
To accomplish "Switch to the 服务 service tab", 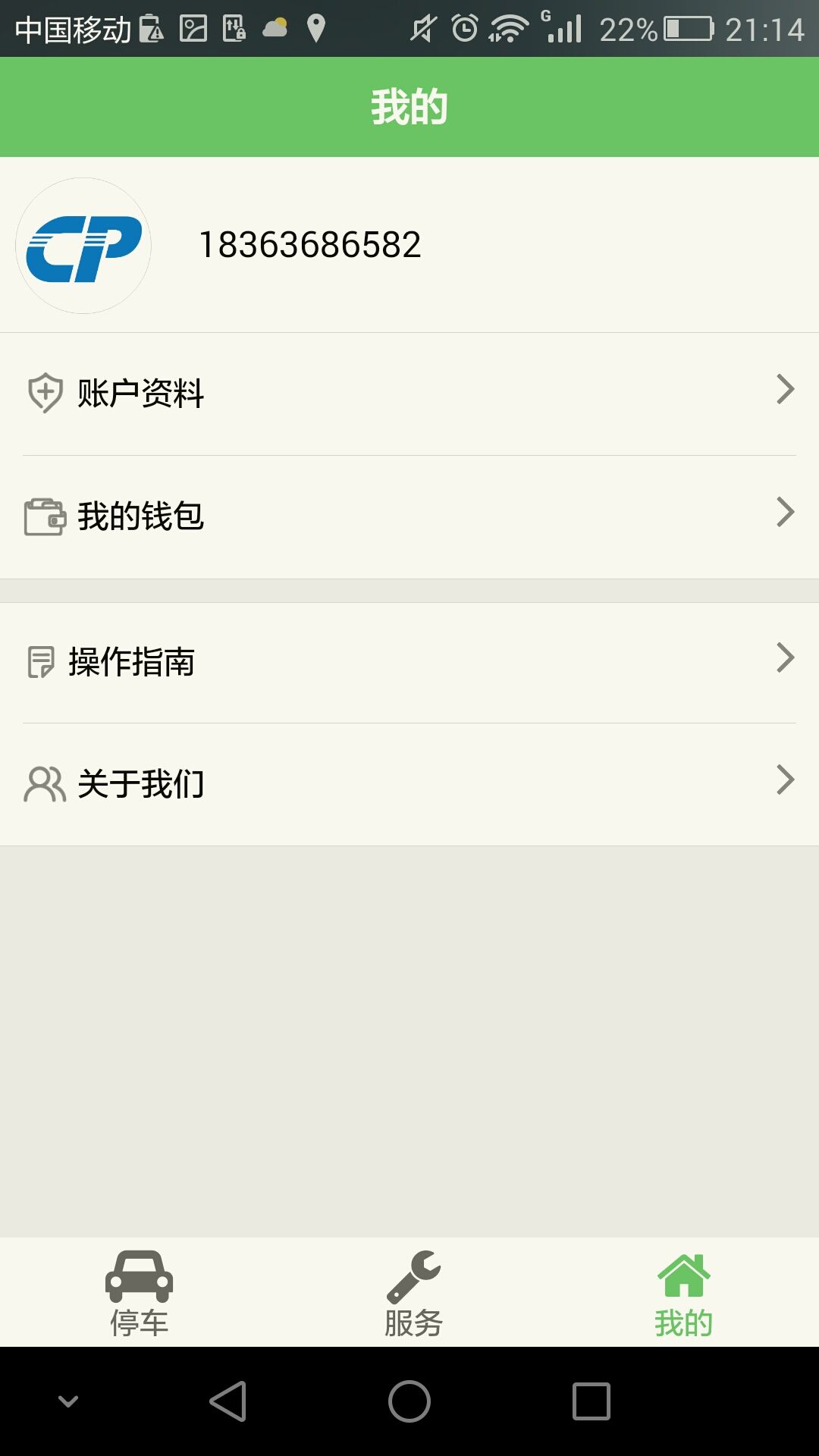I will tap(413, 1293).
